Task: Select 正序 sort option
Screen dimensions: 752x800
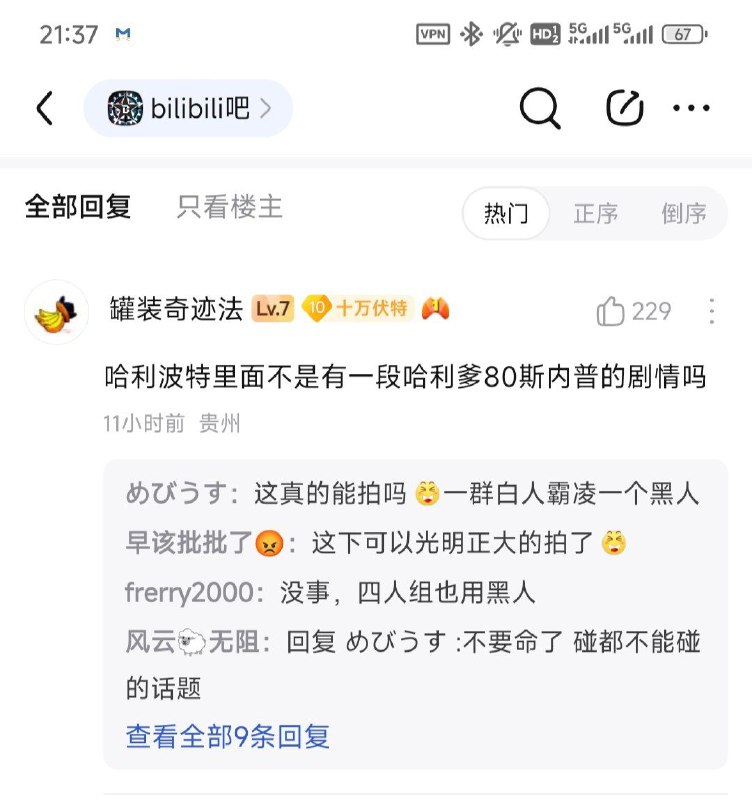Action: 595,213
